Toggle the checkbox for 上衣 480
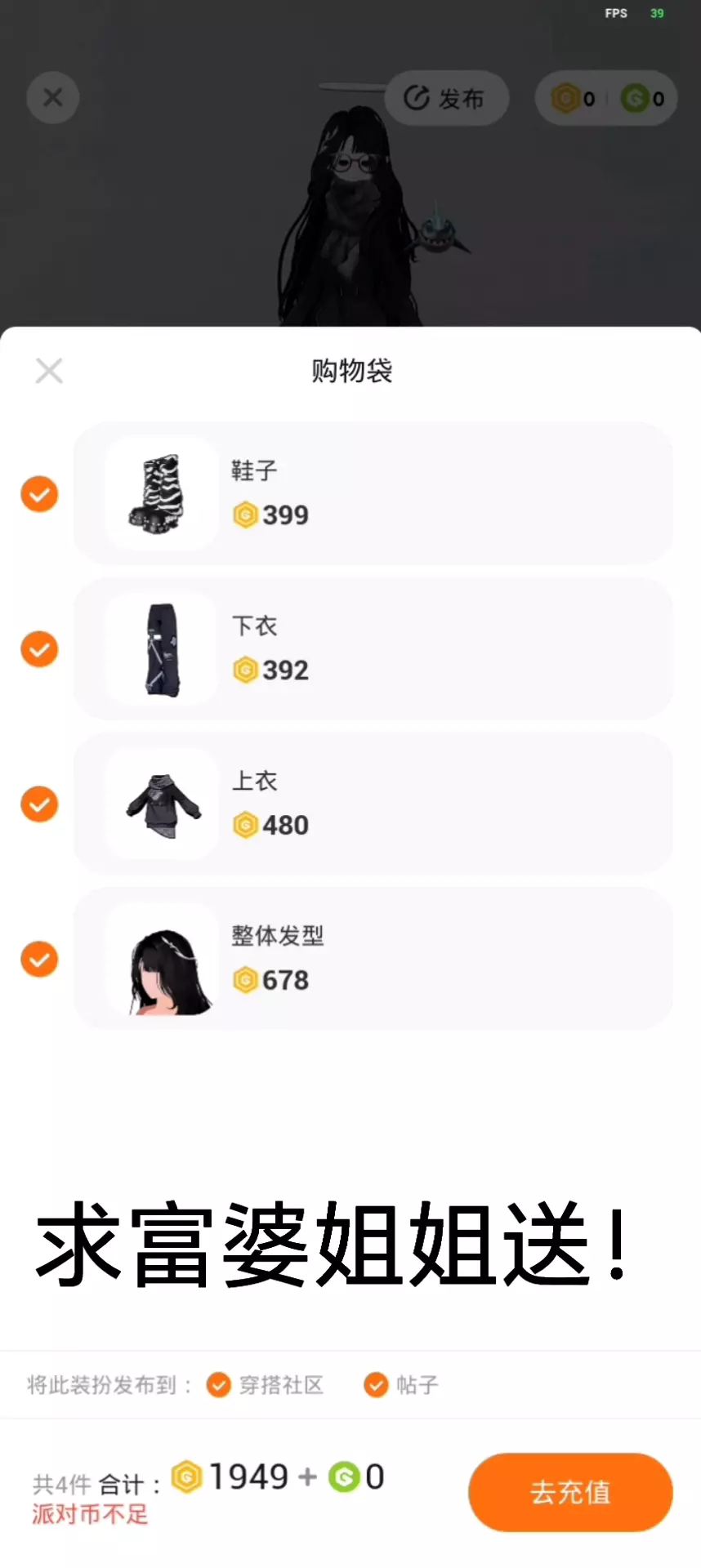Screen dimensions: 701x1568 click(39, 804)
